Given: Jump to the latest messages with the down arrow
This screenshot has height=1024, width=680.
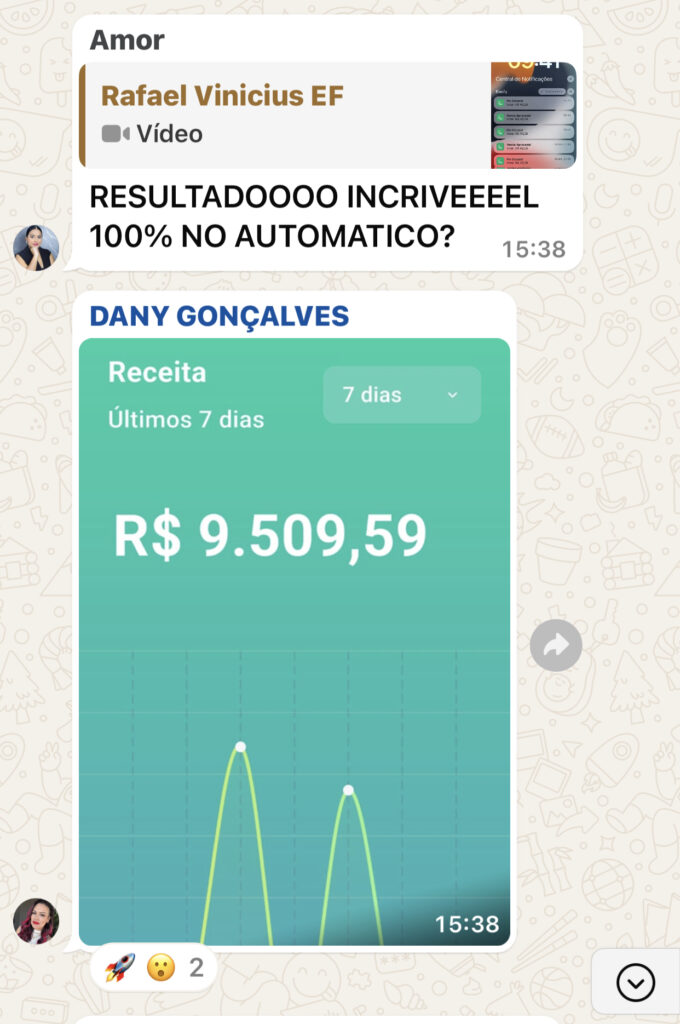Looking at the screenshot, I should coord(635,983).
